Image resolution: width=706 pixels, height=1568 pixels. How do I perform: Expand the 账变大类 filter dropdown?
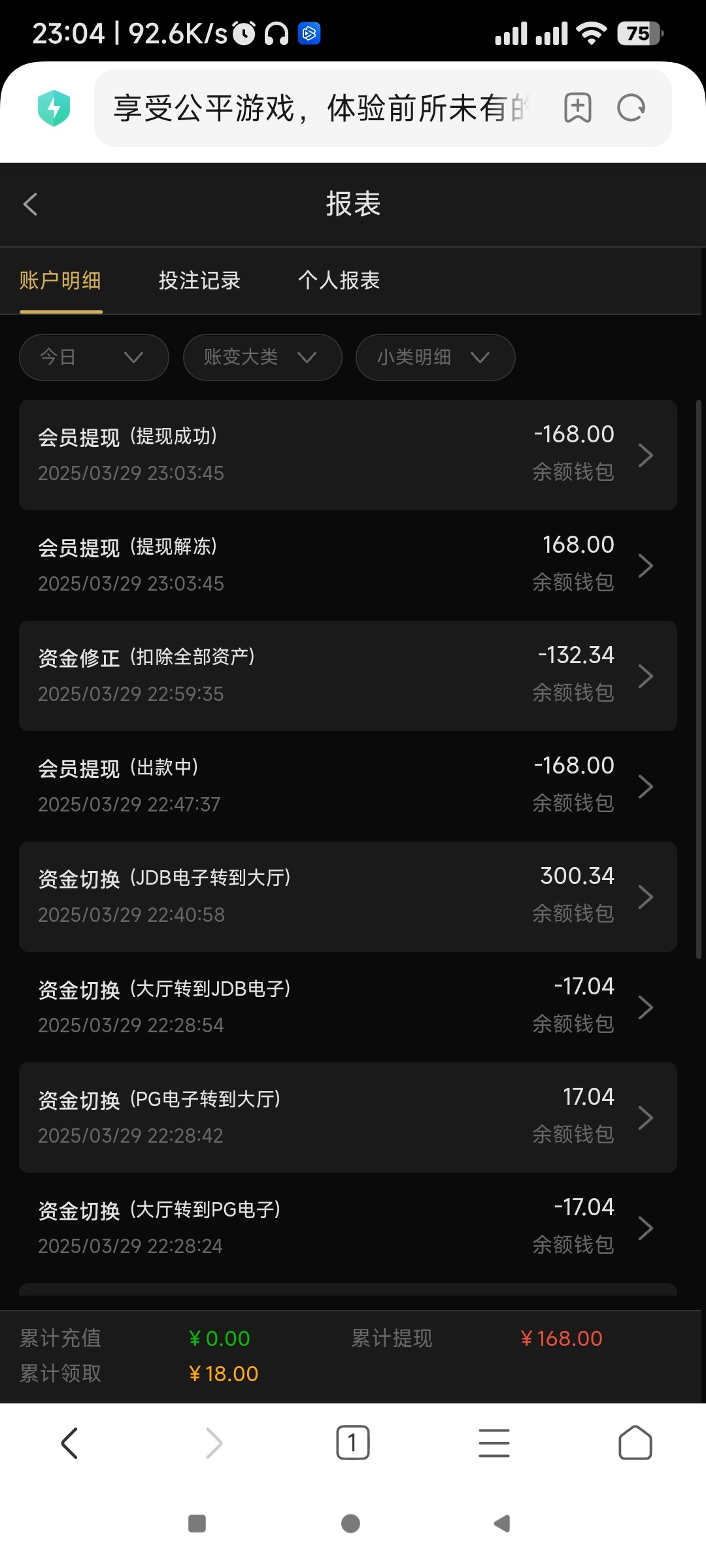262,357
